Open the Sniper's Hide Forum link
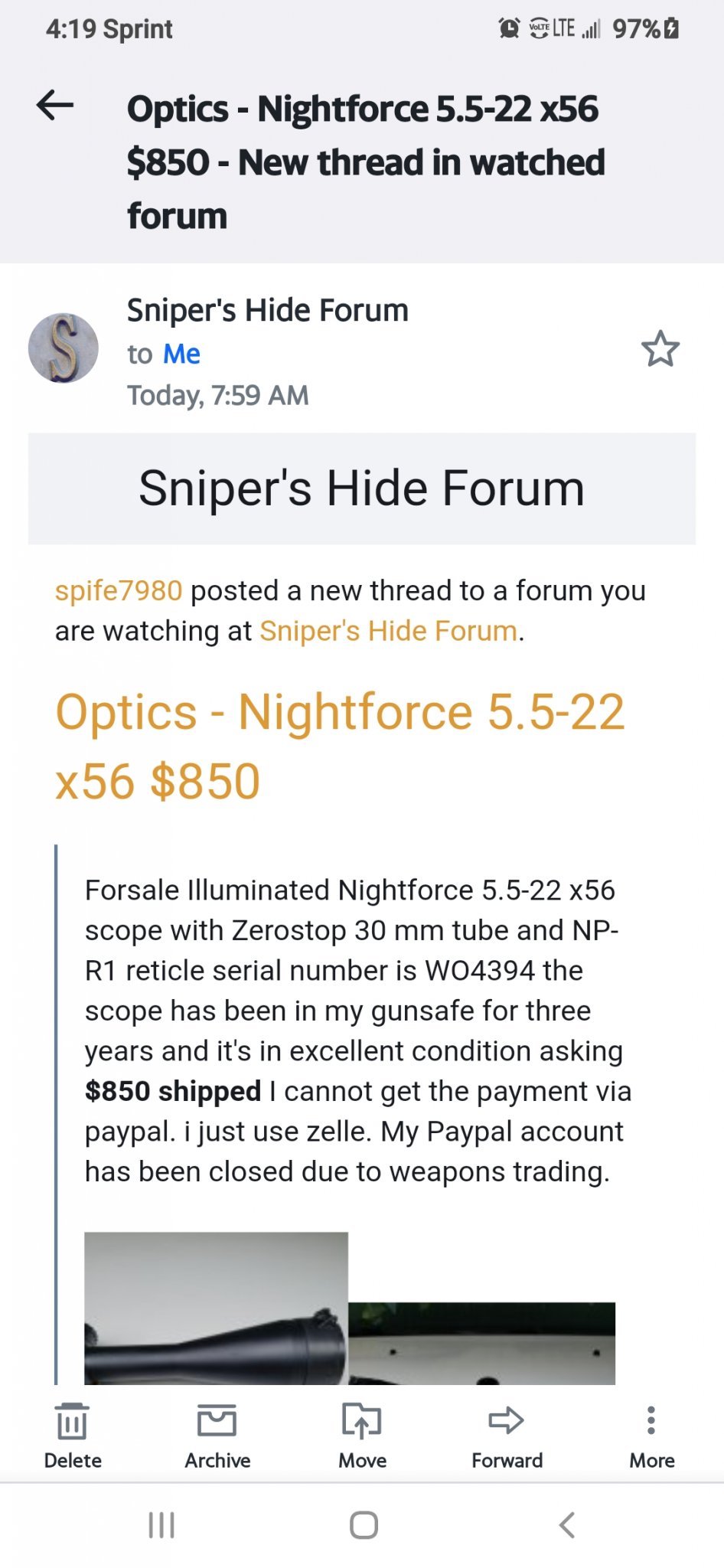 pyautogui.click(x=388, y=631)
